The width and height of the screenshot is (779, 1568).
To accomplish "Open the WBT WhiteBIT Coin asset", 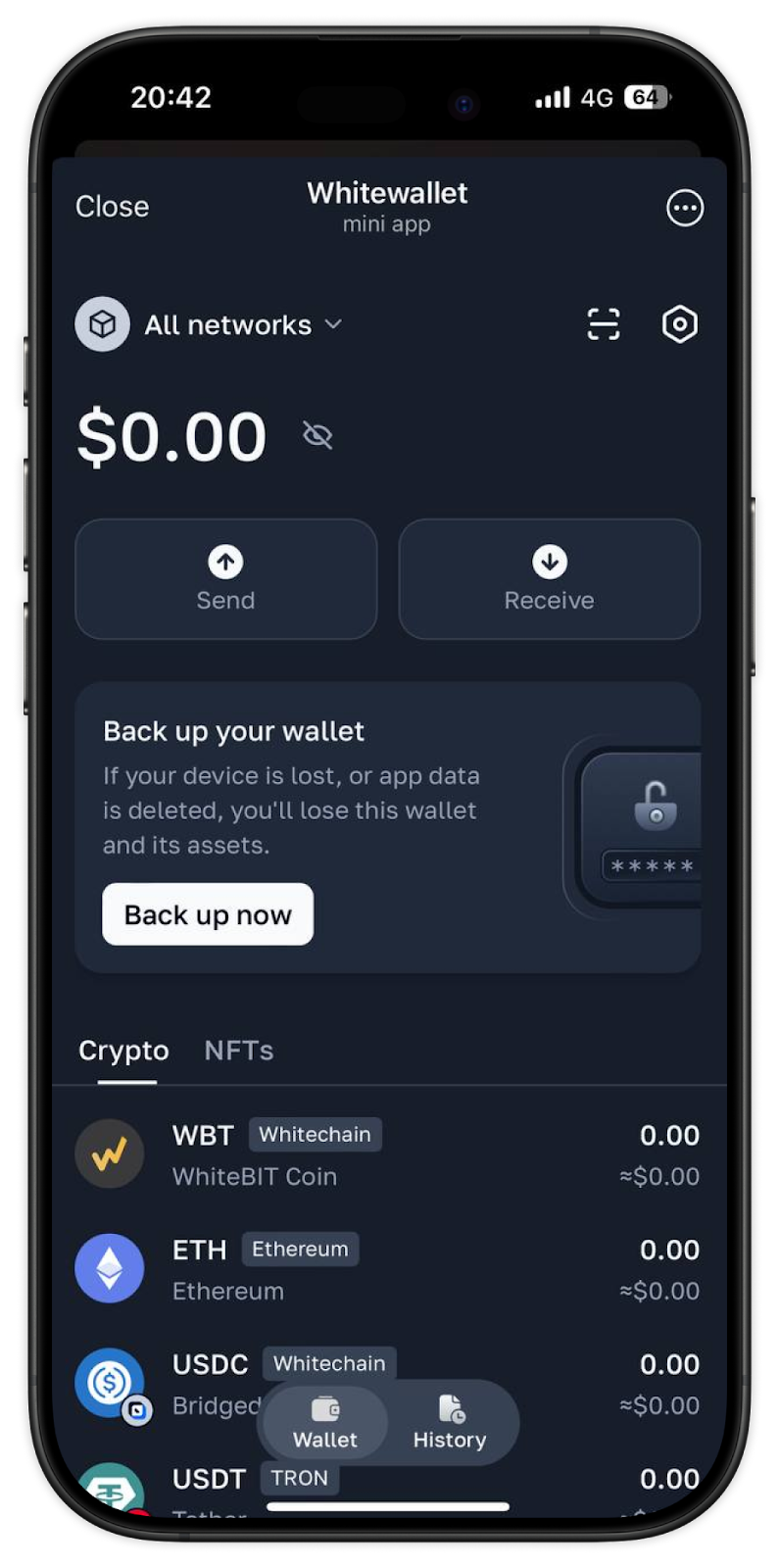I will pos(387,1154).
